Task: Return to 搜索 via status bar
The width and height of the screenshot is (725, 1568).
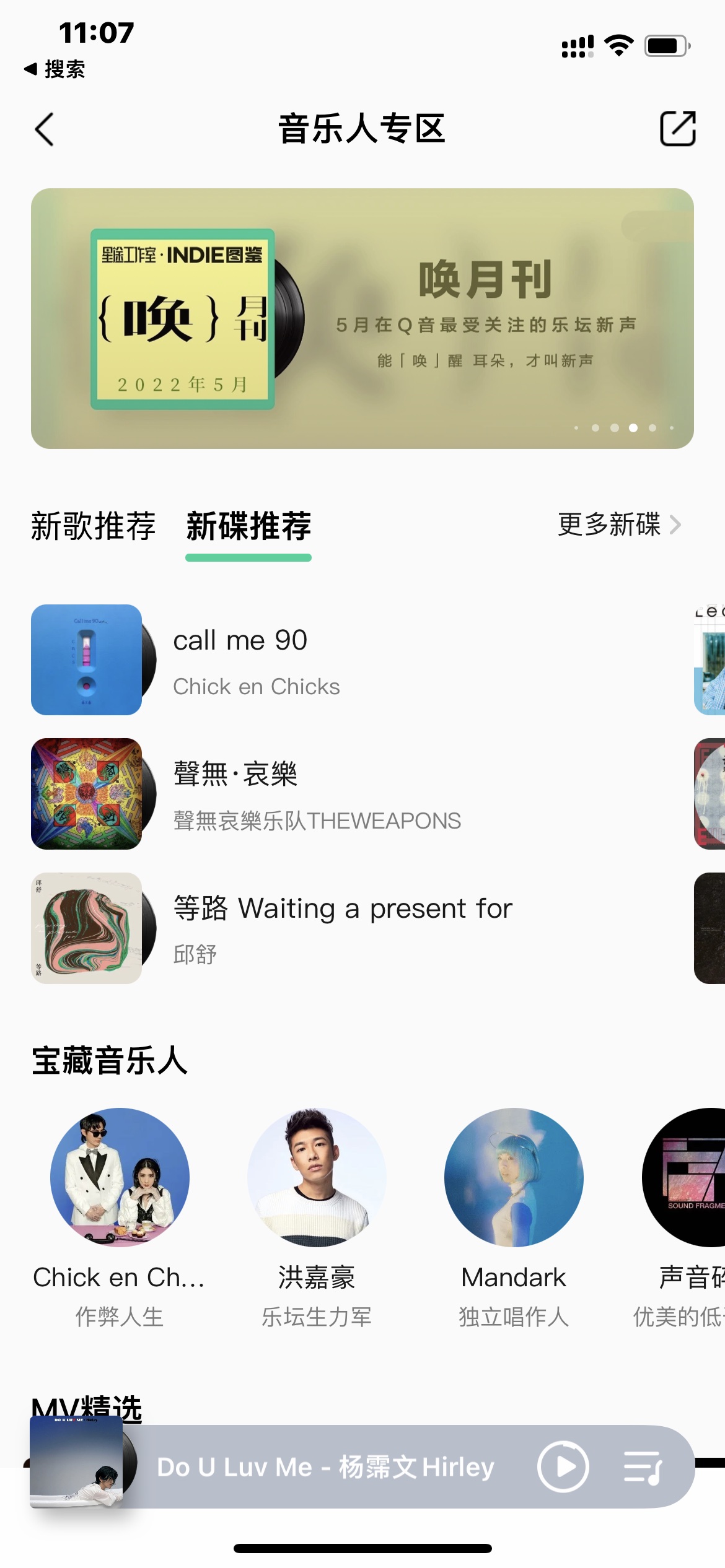Action: pyautogui.click(x=55, y=69)
